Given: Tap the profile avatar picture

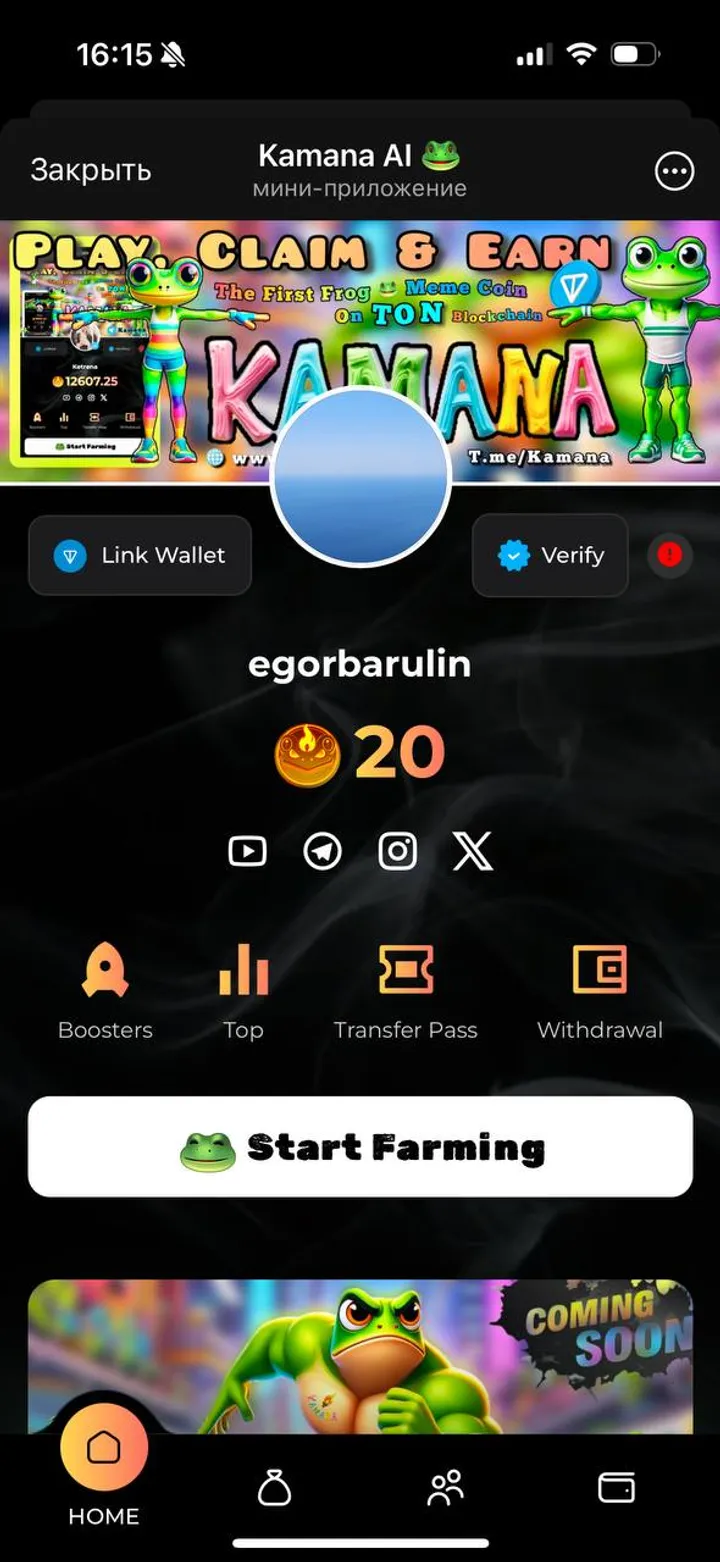Looking at the screenshot, I should tap(361, 478).
